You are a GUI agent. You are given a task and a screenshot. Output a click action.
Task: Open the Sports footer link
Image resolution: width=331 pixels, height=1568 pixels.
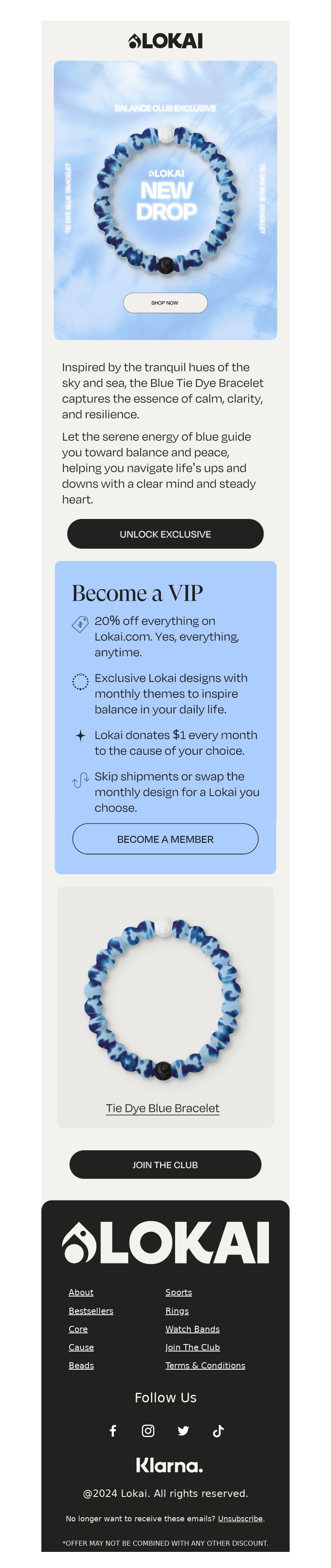[x=179, y=1292]
